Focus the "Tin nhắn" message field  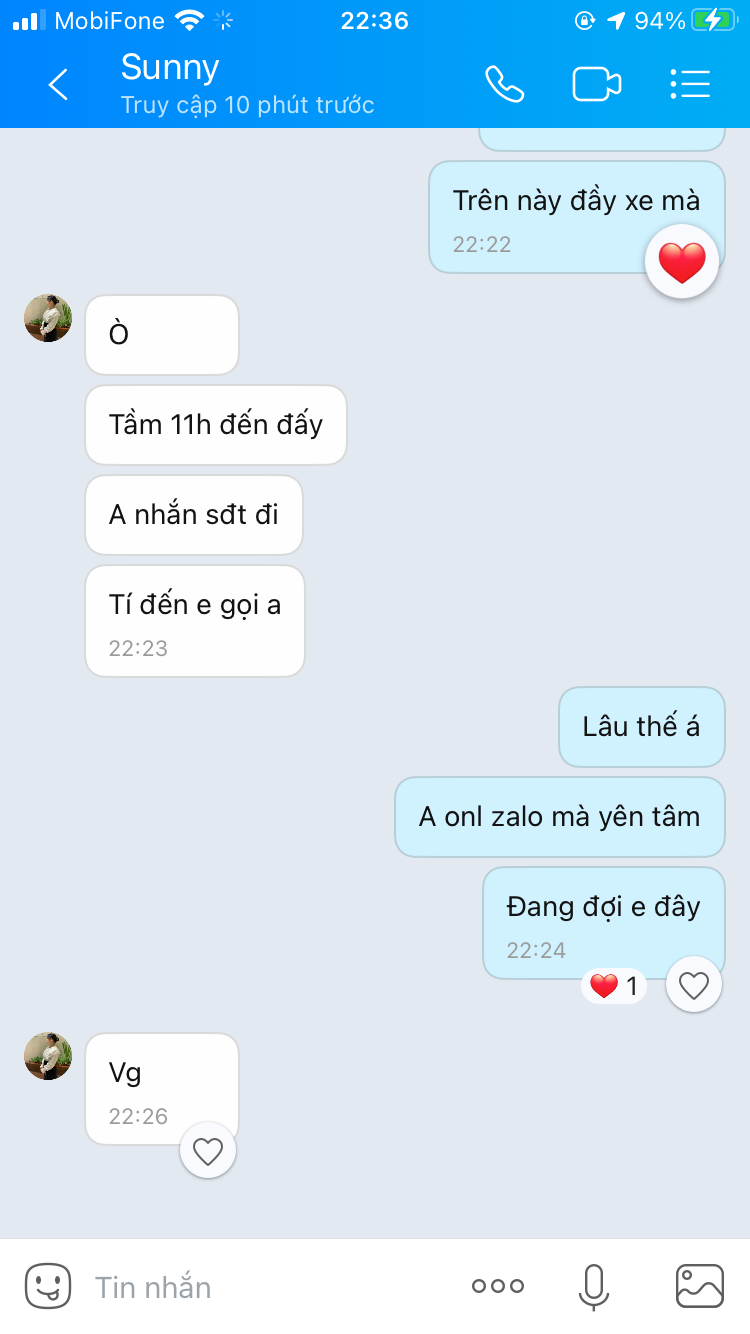pyautogui.click(x=260, y=1287)
